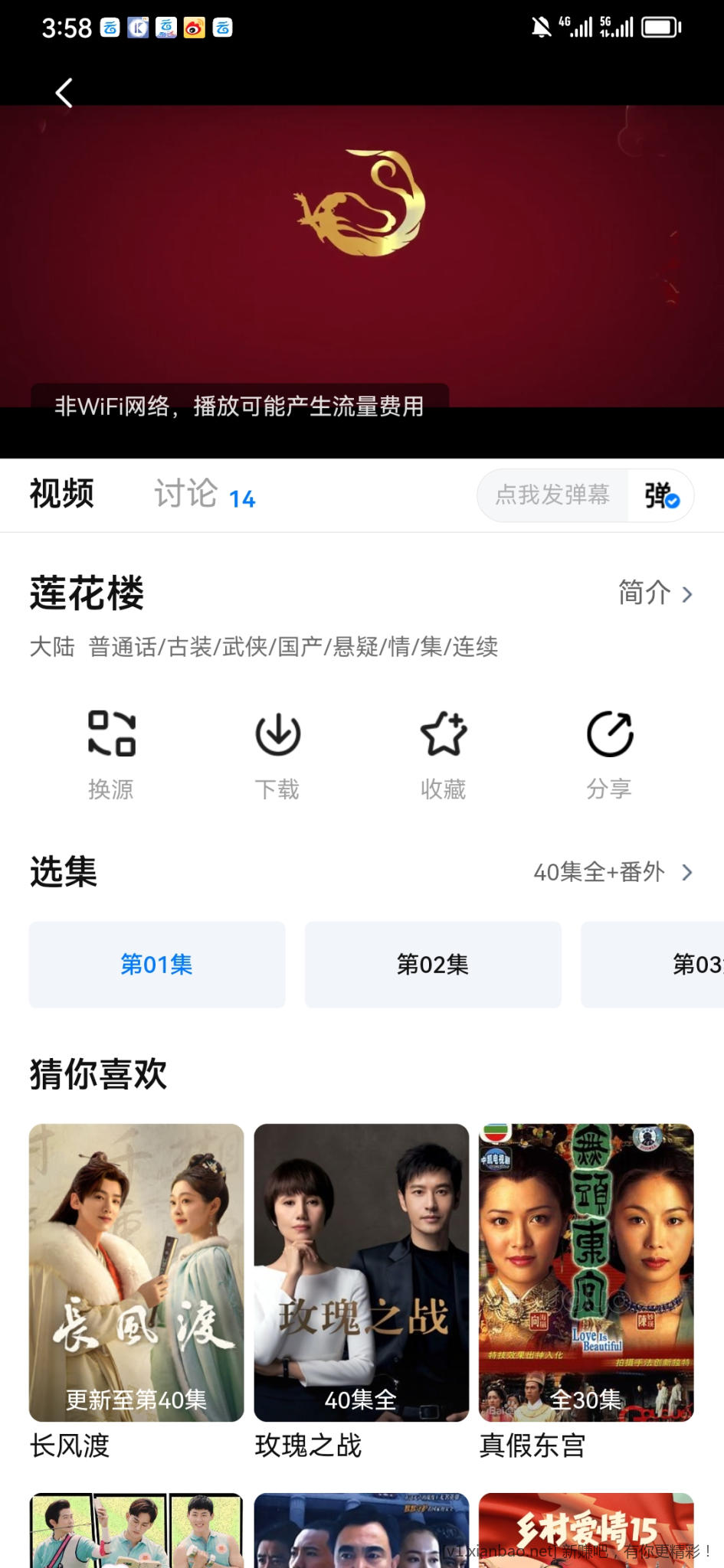Go back using the top-left arrow
The width and height of the screenshot is (724, 1568).
[64, 93]
